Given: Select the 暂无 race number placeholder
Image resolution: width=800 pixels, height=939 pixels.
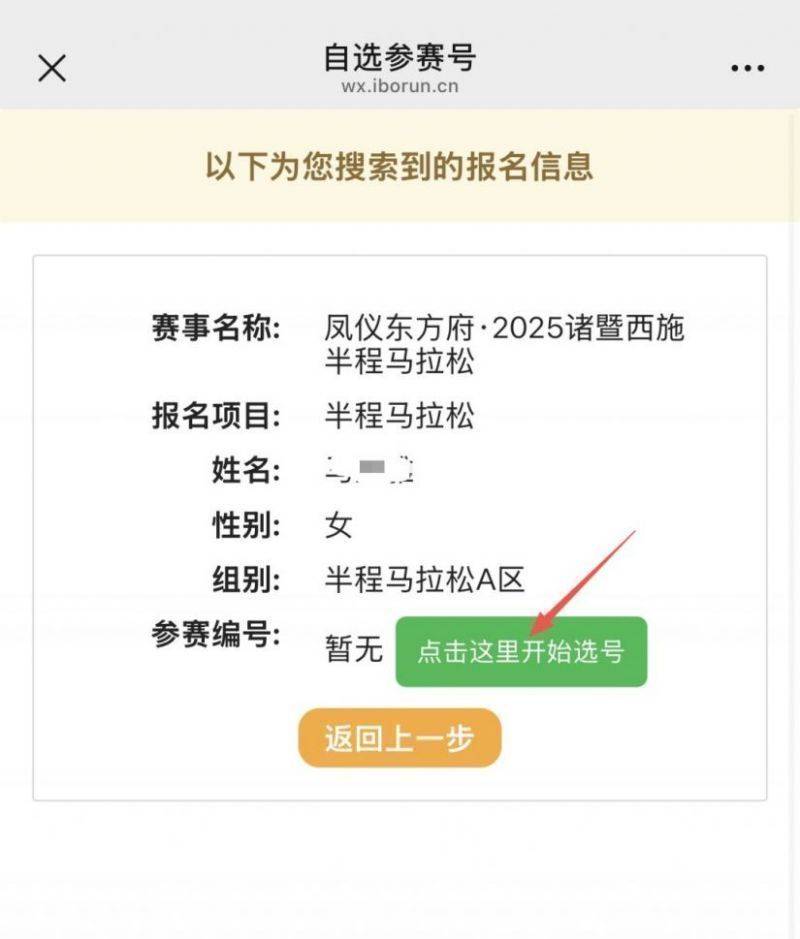Looking at the screenshot, I should (355, 647).
